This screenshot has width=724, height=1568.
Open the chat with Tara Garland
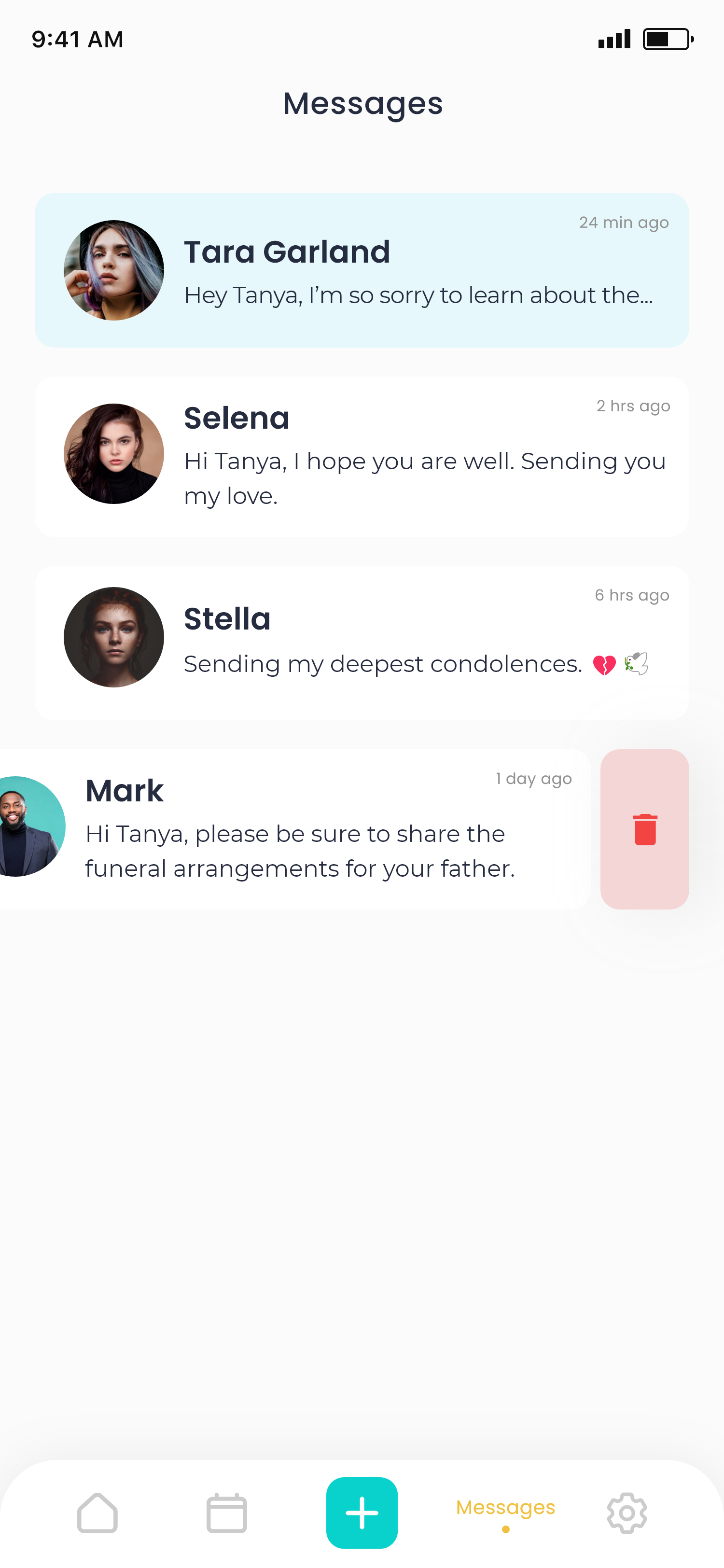362,270
